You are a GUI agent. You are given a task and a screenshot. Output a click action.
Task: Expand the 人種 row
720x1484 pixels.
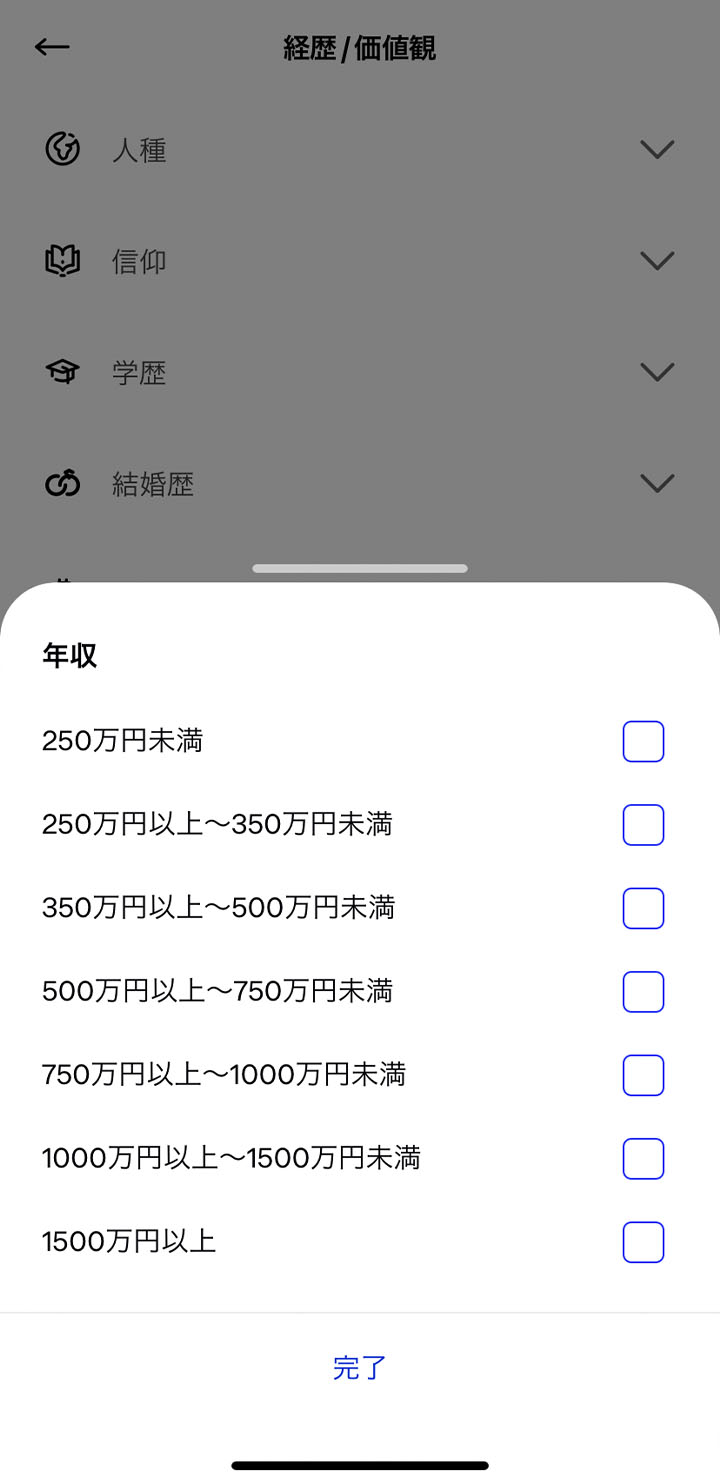point(360,150)
